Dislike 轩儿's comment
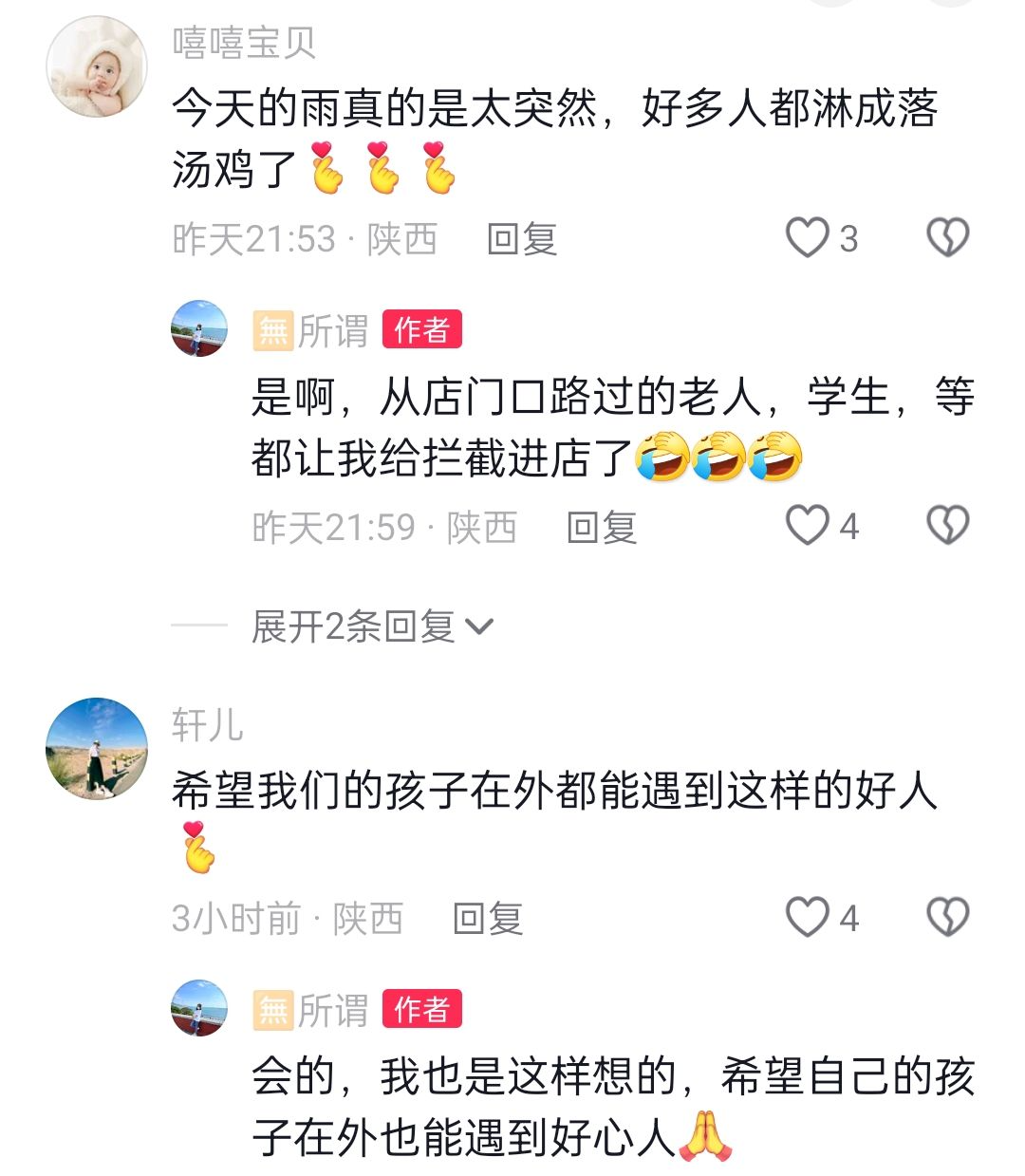 [x=947, y=917]
